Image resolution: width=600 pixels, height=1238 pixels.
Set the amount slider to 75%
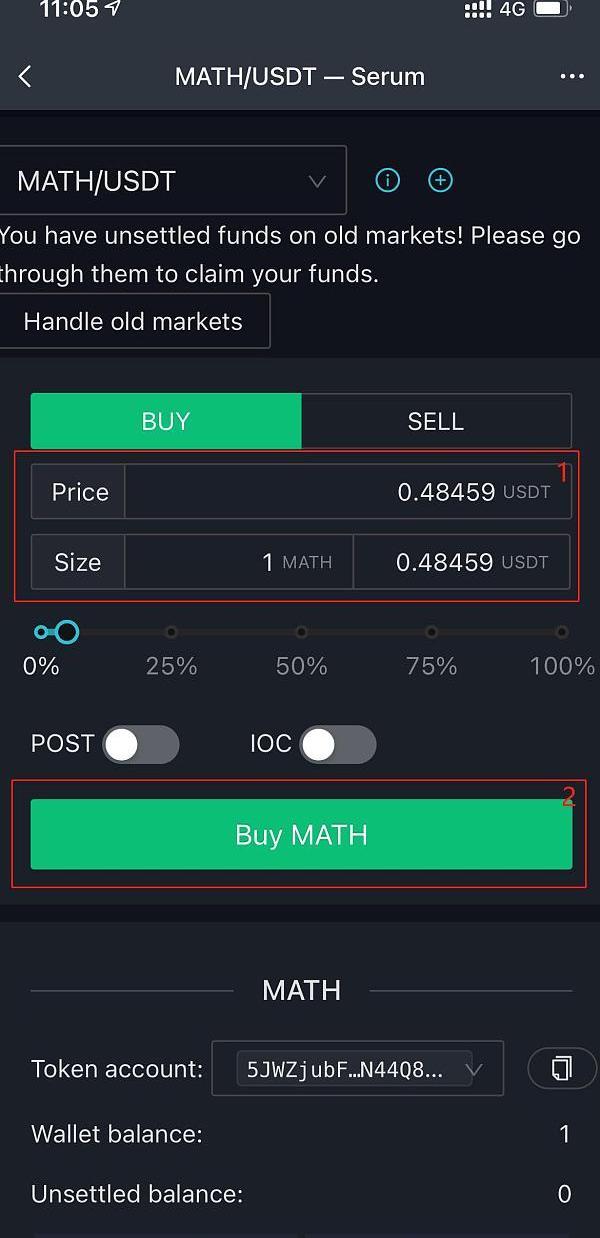pyautogui.click(x=432, y=632)
